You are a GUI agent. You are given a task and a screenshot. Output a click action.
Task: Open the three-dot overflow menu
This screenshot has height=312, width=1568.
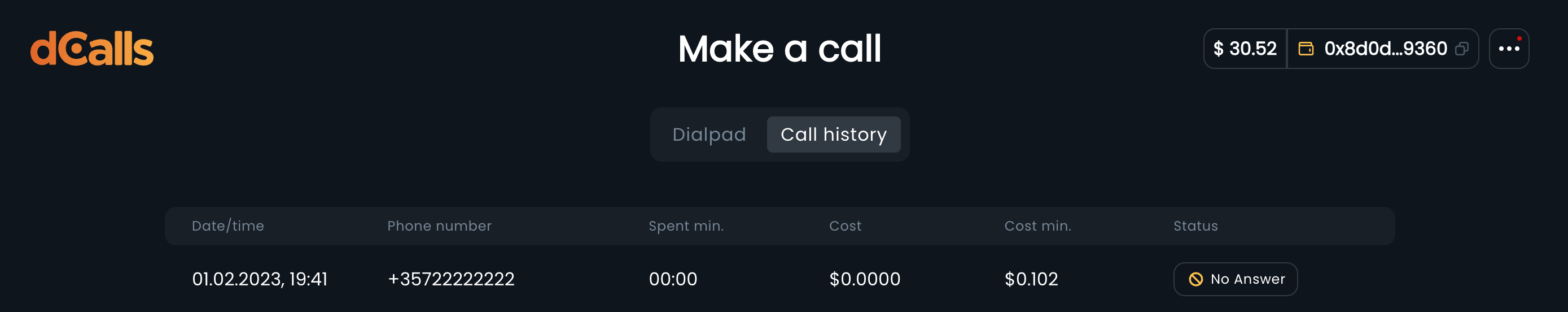pos(1508,49)
